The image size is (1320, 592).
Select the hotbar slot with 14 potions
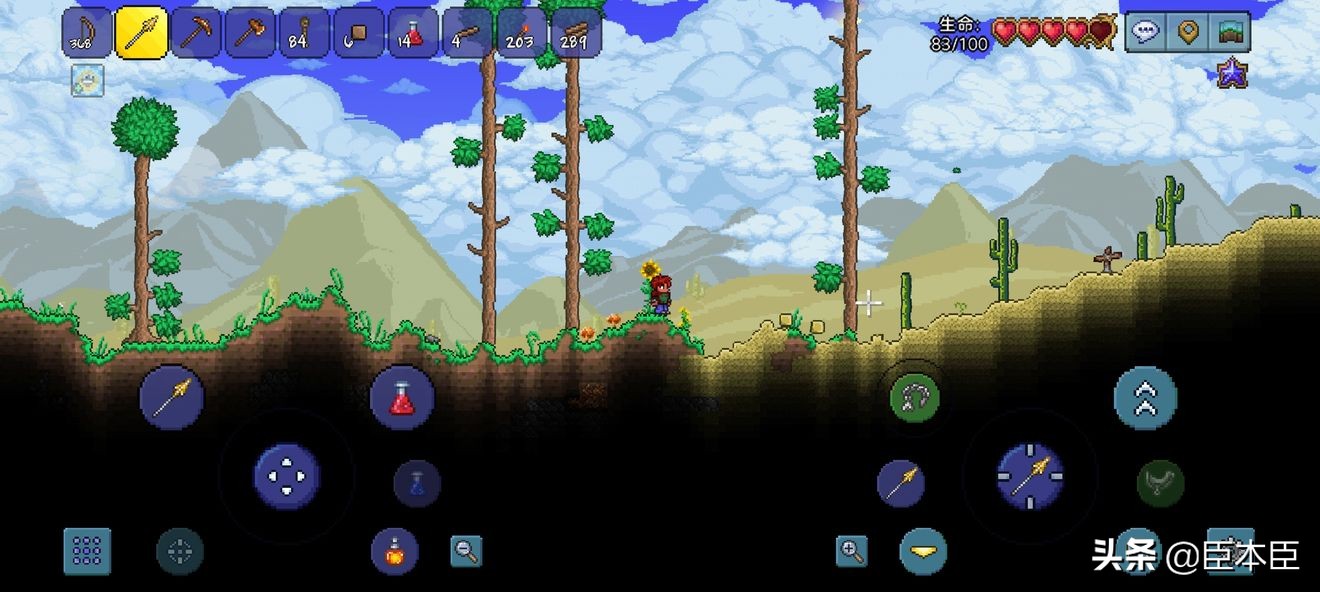click(x=412, y=33)
